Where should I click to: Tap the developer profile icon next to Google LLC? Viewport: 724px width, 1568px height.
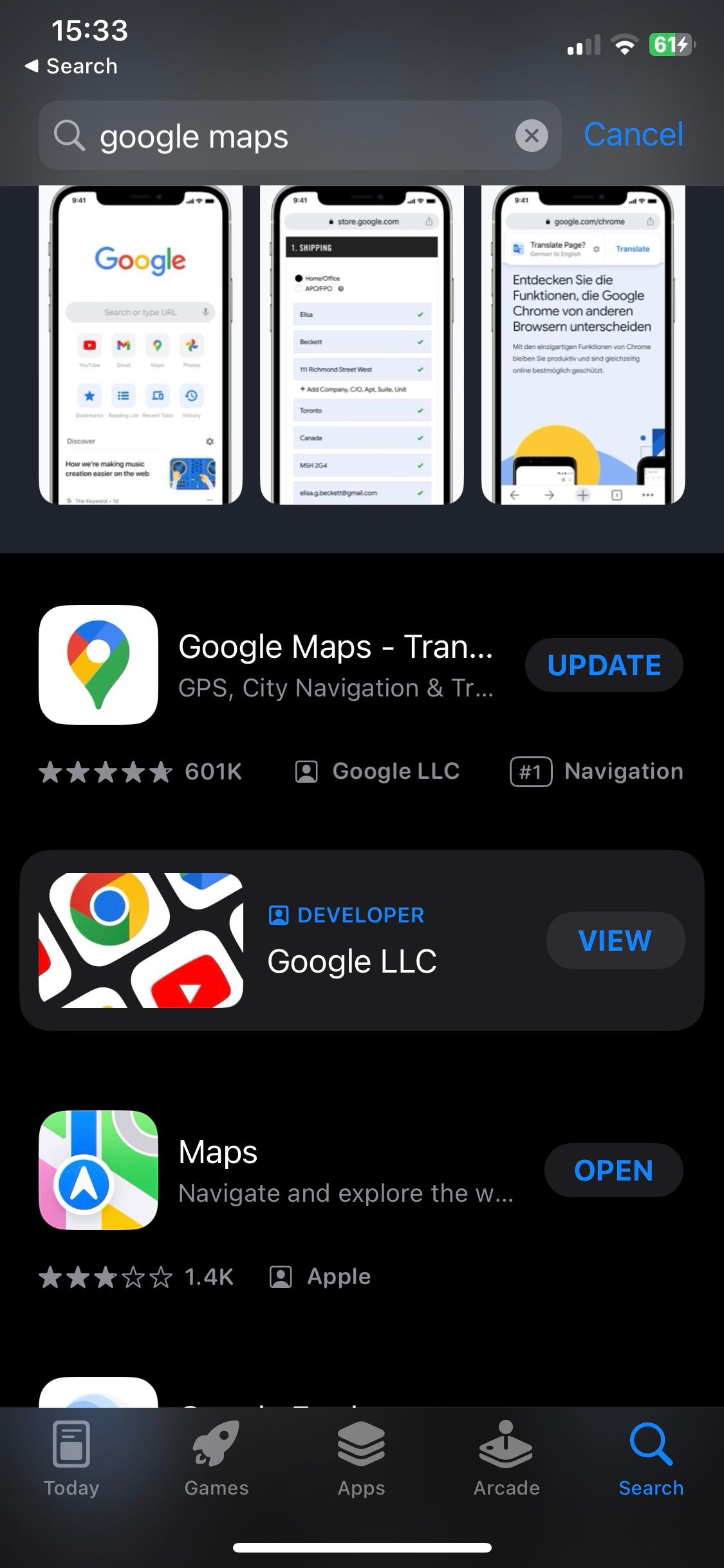click(306, 770)
